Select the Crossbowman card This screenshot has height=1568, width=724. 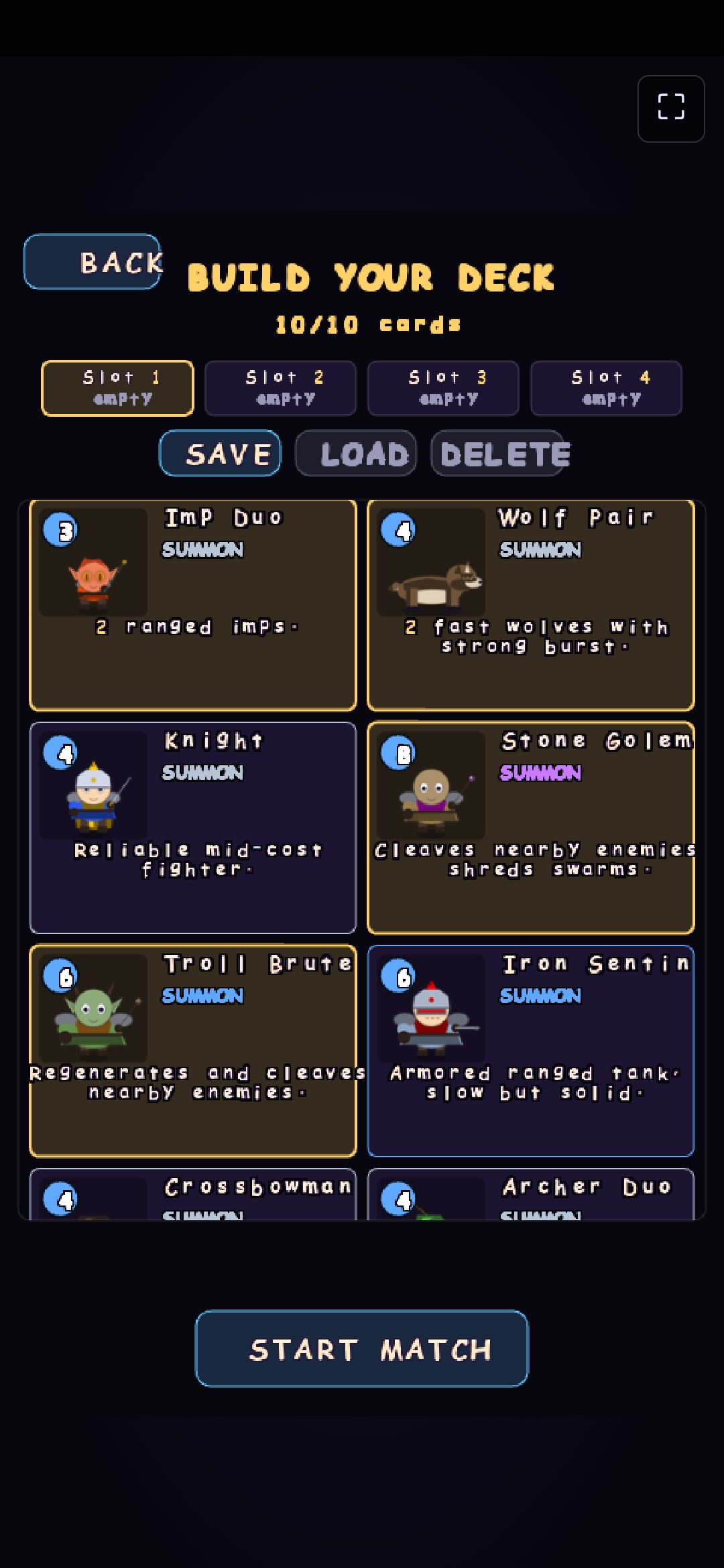193,1194
